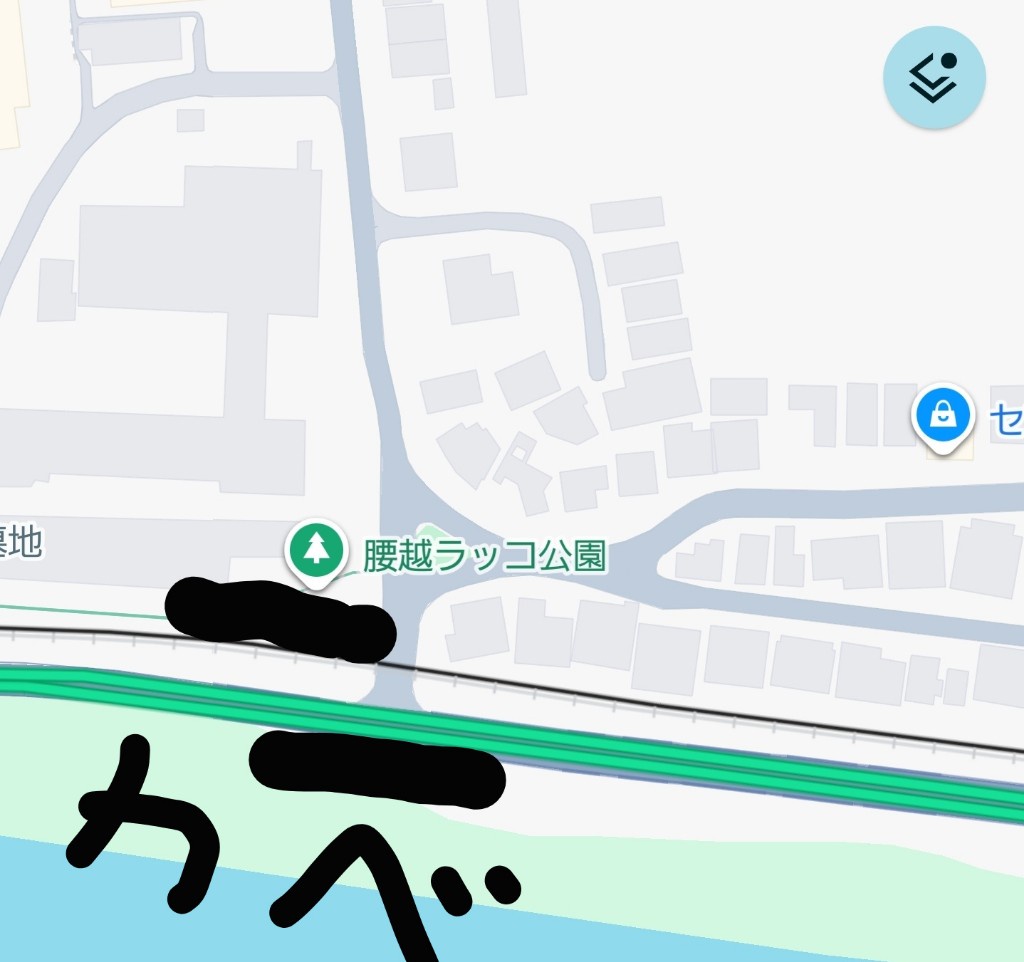Tap the blue shopping bag store pin

tap(943, 414)
